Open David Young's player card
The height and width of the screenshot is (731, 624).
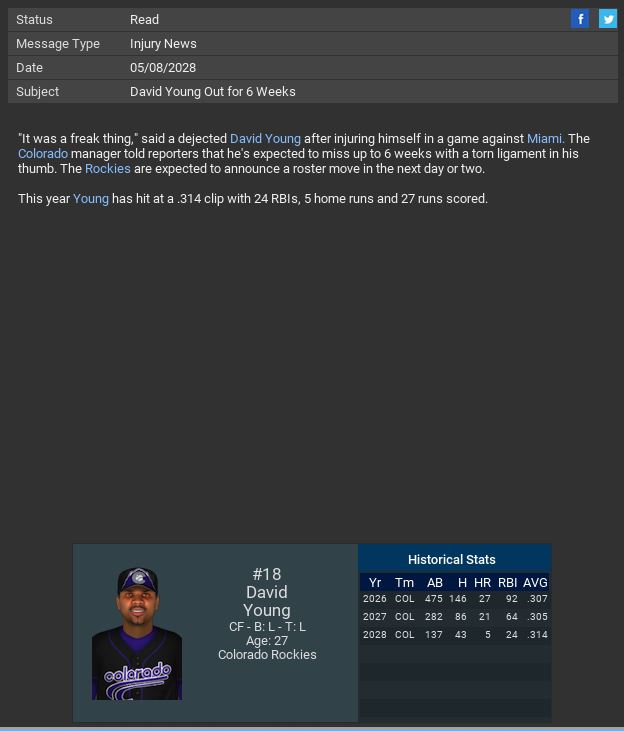(137, 634)
